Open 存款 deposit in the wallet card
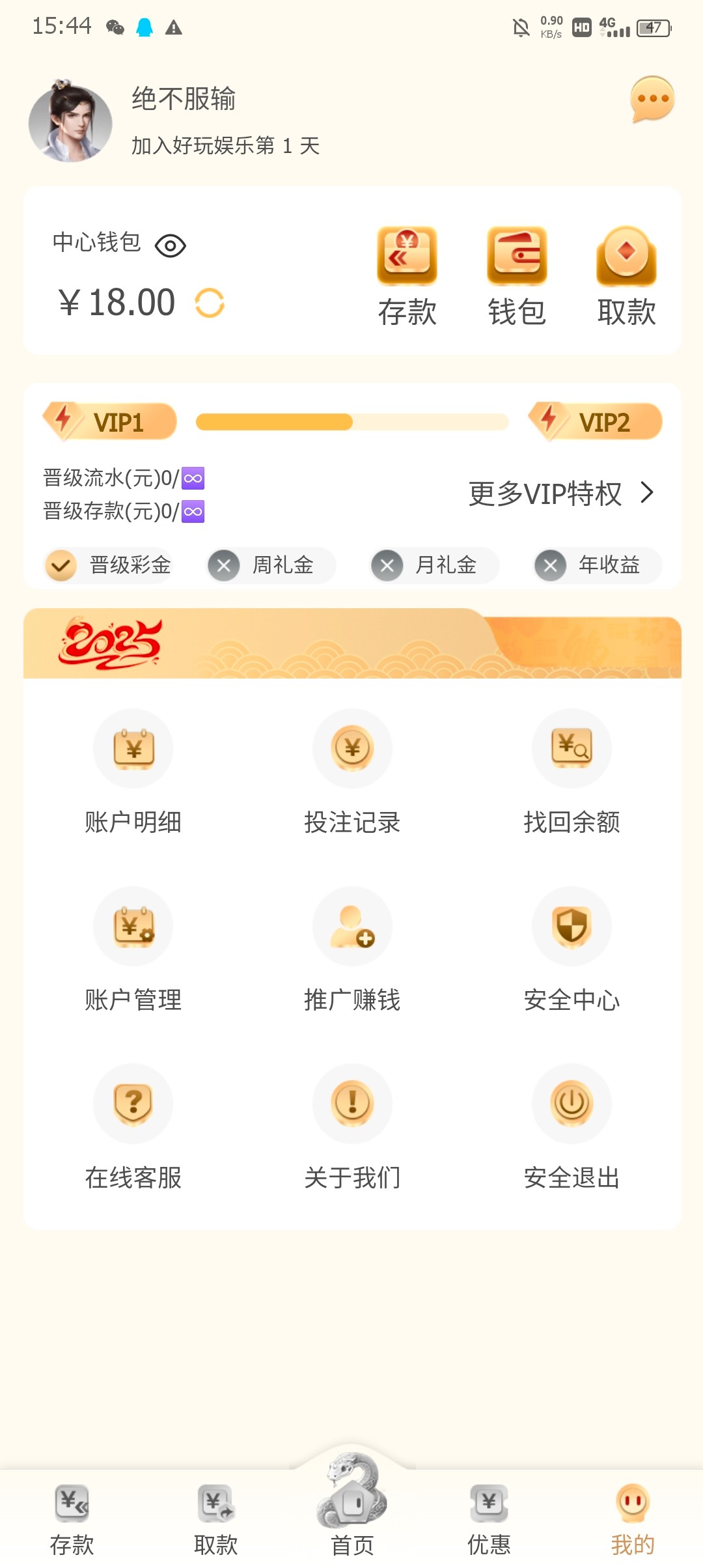 [x=407, y=276]
